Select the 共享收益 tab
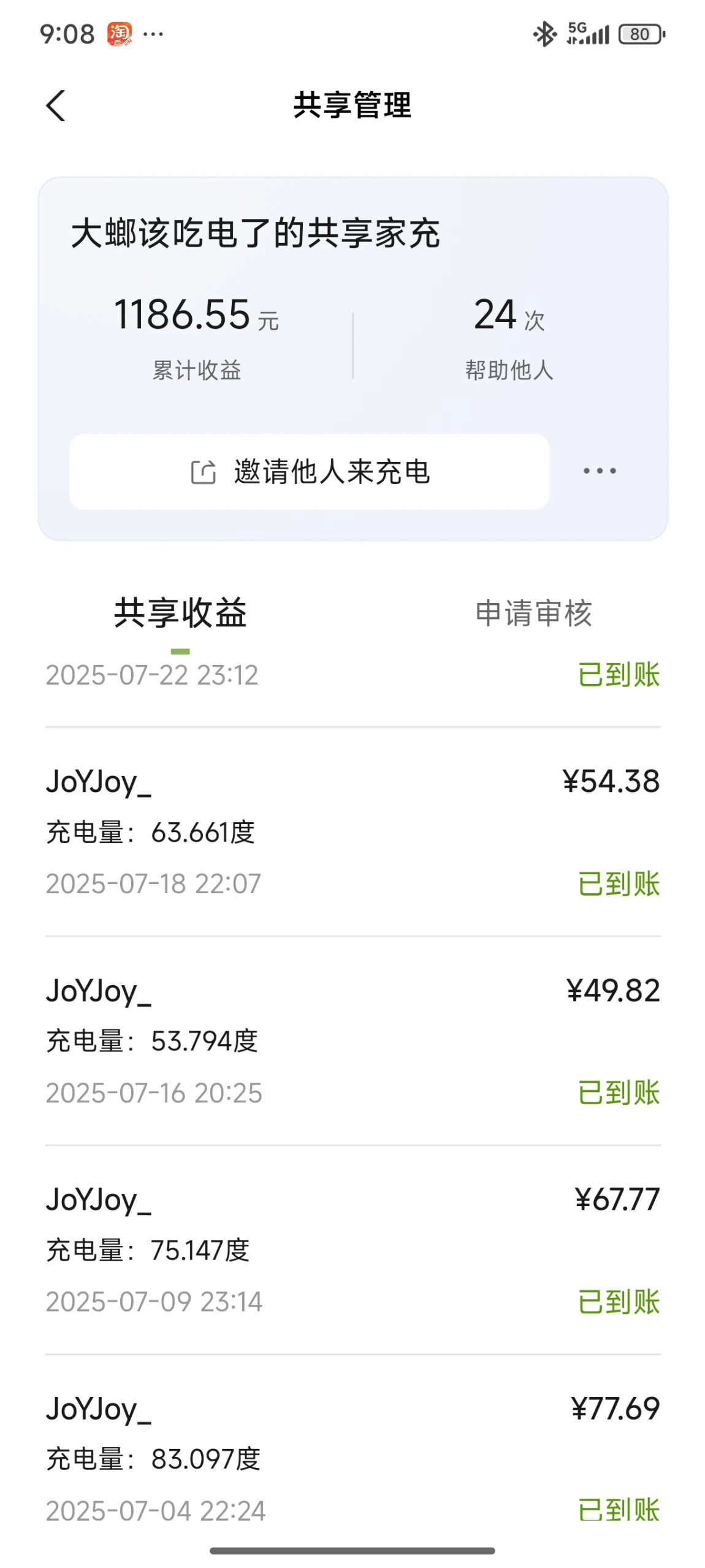Screen dimensions: 705x1568 pos(180,613)
